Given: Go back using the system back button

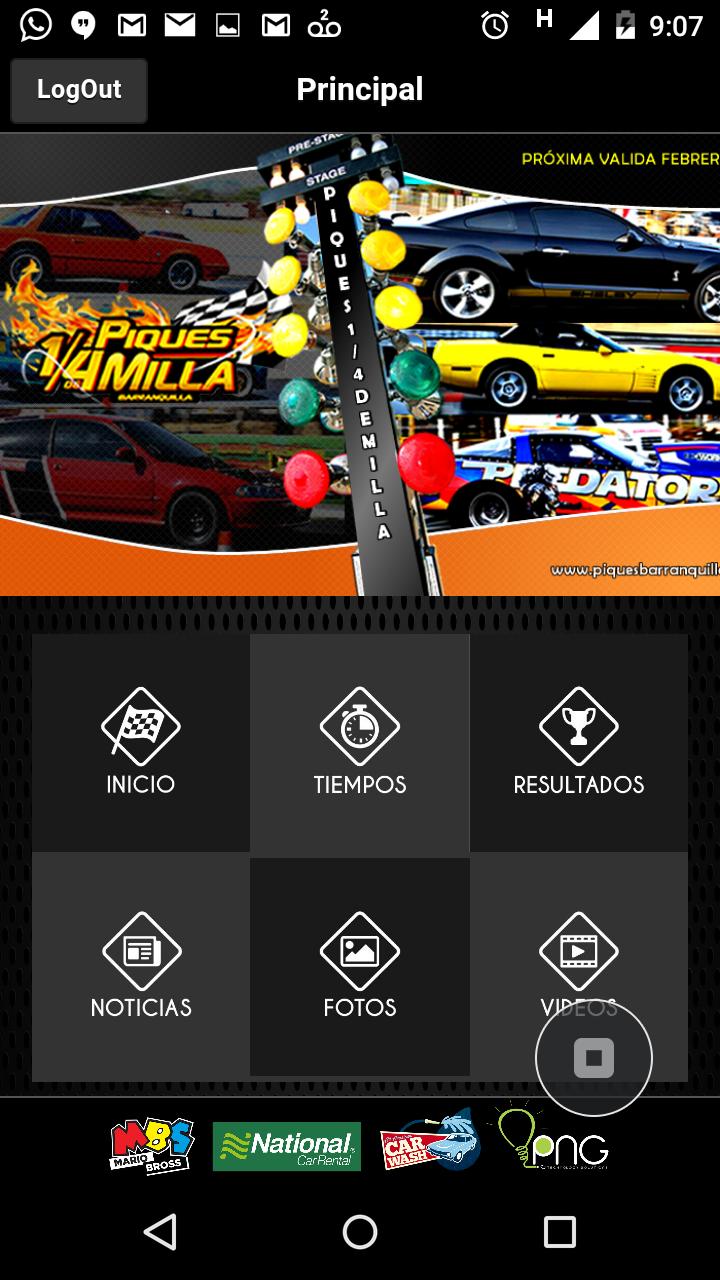Looking at the screenshot, I should point(160,1232).
